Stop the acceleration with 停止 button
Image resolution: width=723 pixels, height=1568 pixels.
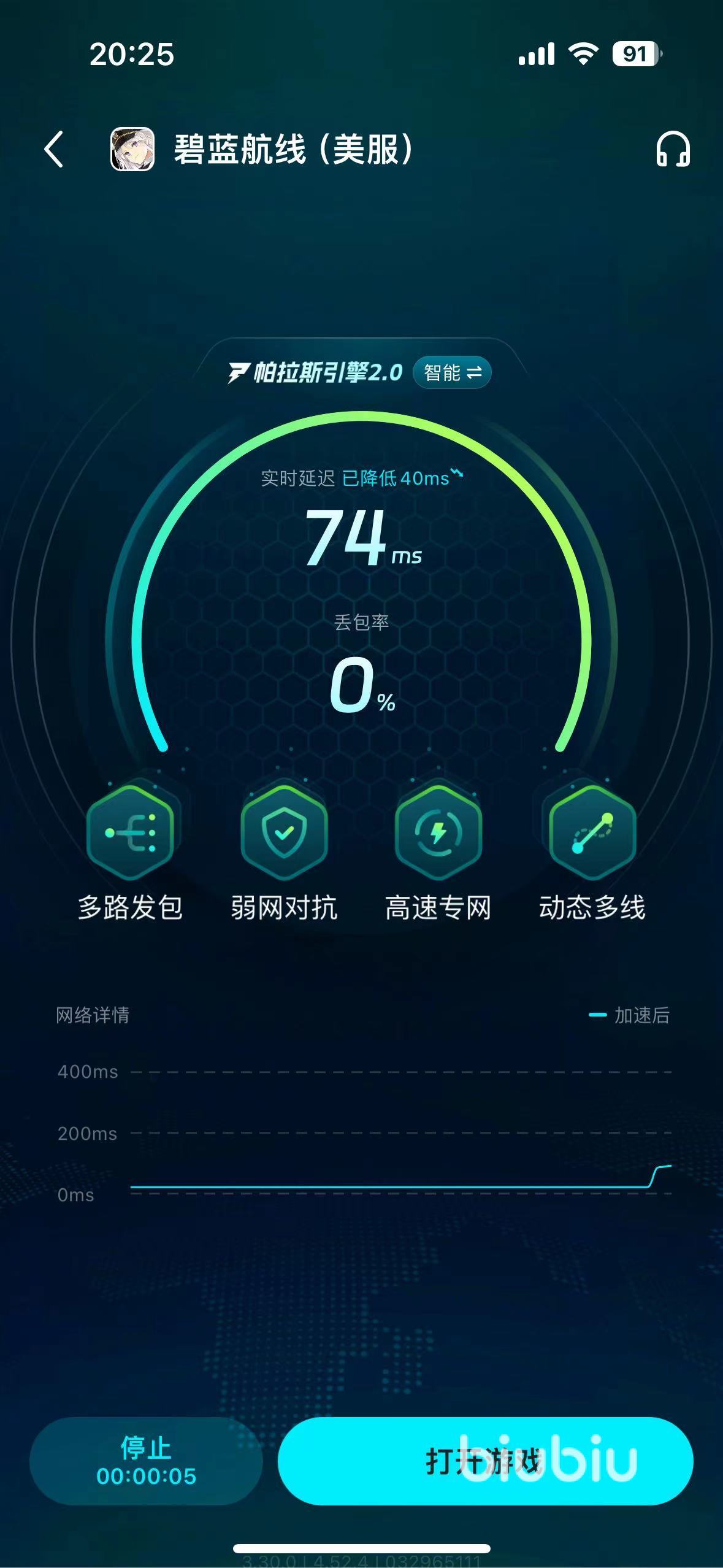coord(146,1461)
